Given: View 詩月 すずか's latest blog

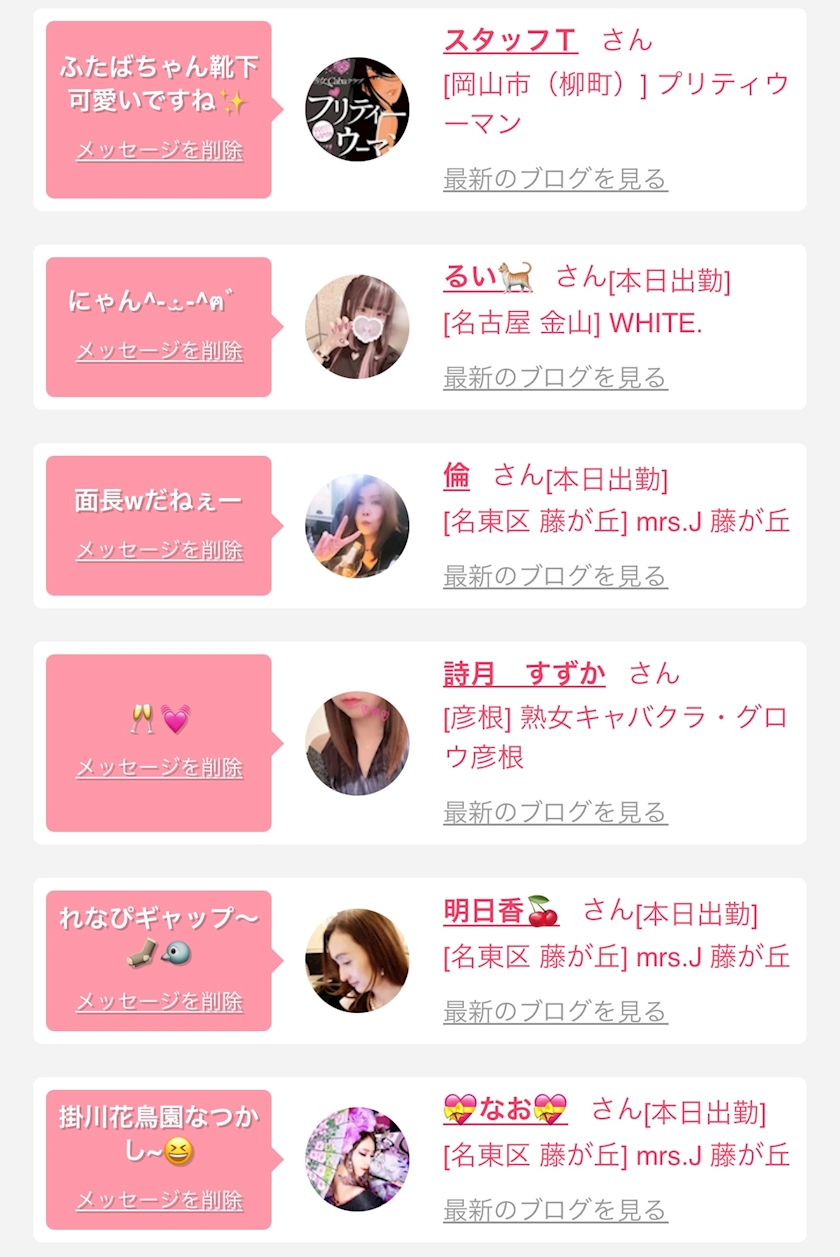Looking at the screenshot, I should (x=555, y=812).
